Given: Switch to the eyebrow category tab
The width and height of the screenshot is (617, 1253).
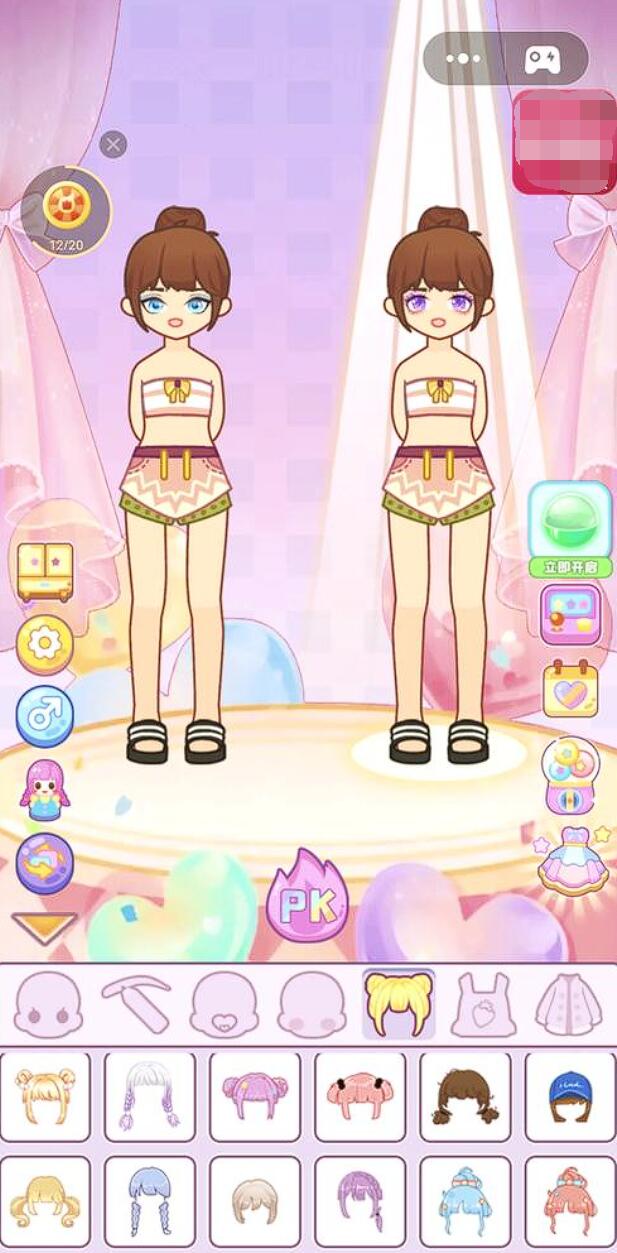Looking at the screenshot, I should (136, 1003).
